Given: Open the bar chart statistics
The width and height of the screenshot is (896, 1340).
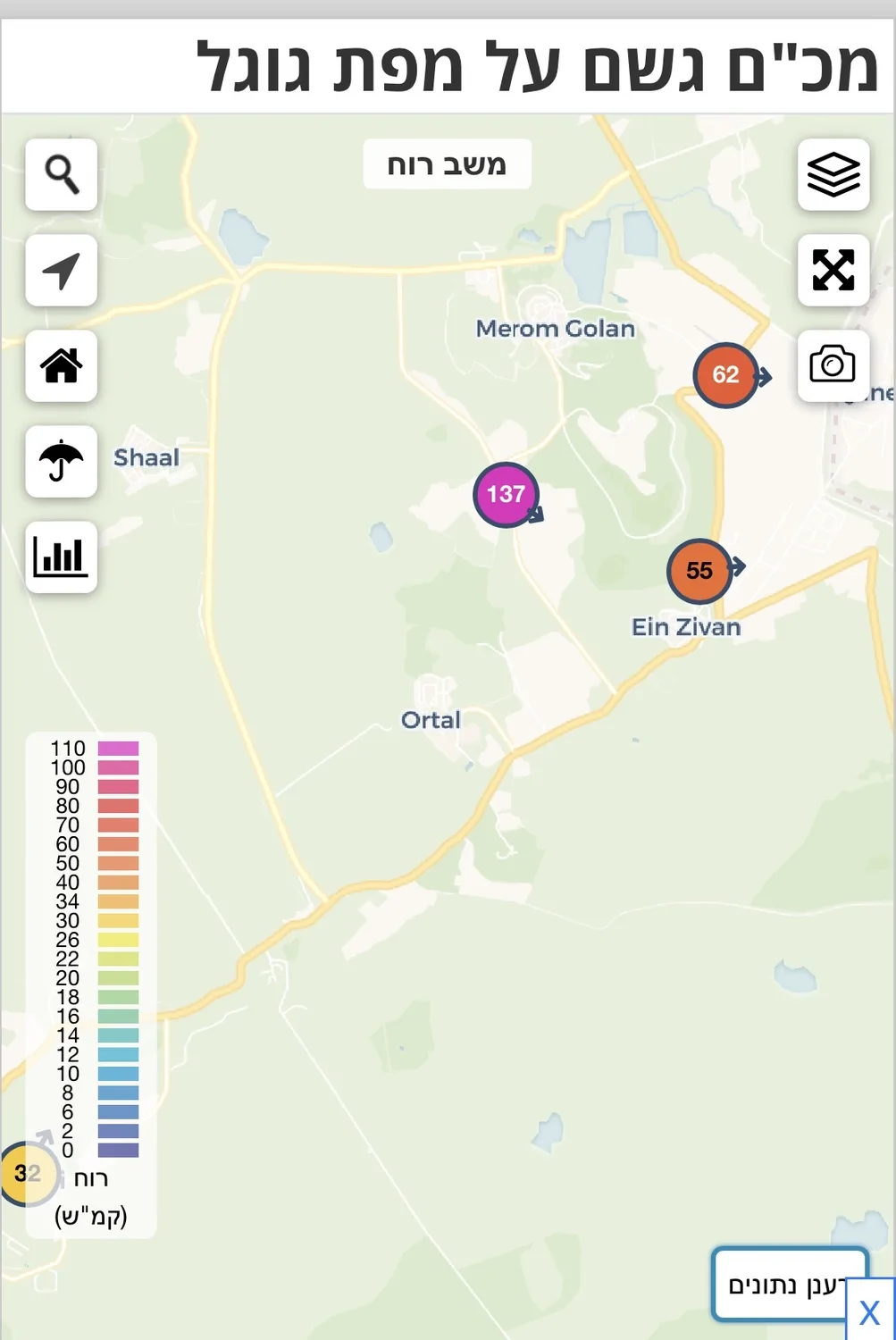Looking at the screenshot, I should point(61,557).
